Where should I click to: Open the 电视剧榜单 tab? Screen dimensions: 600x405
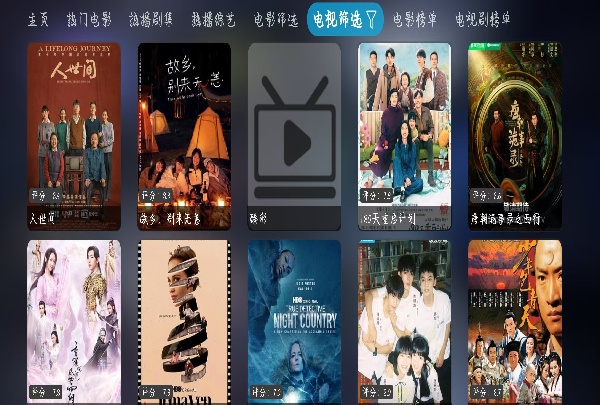pos(482,19)
